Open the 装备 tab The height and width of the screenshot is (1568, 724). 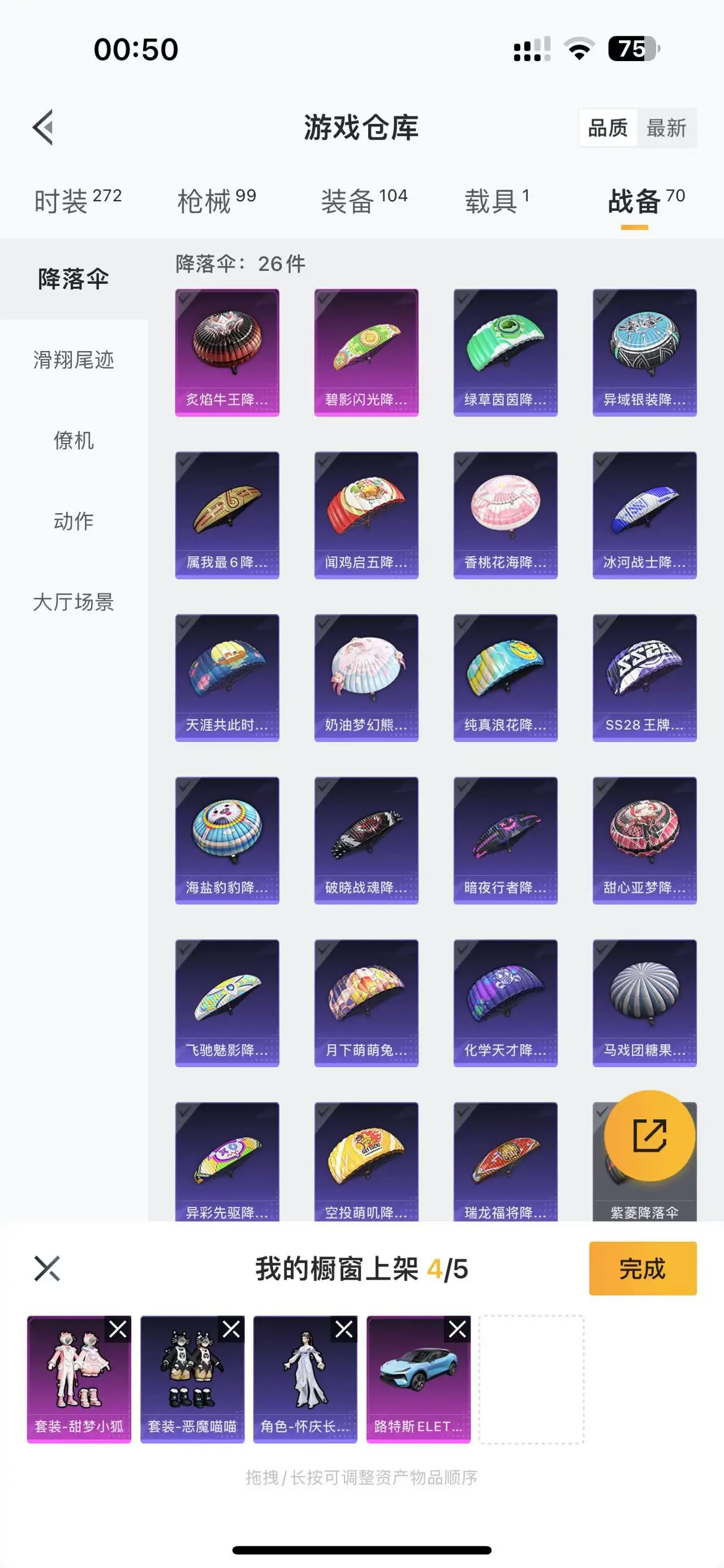[x=364, y=201]
